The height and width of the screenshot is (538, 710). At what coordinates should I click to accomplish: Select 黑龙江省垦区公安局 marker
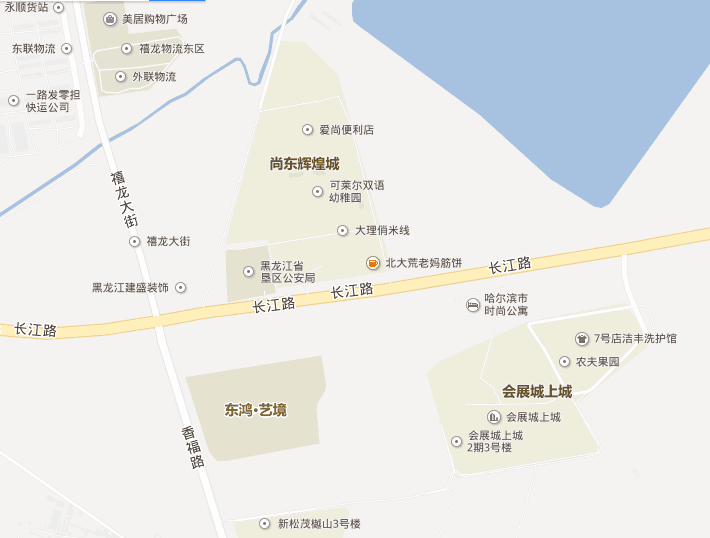pos(249,272)
